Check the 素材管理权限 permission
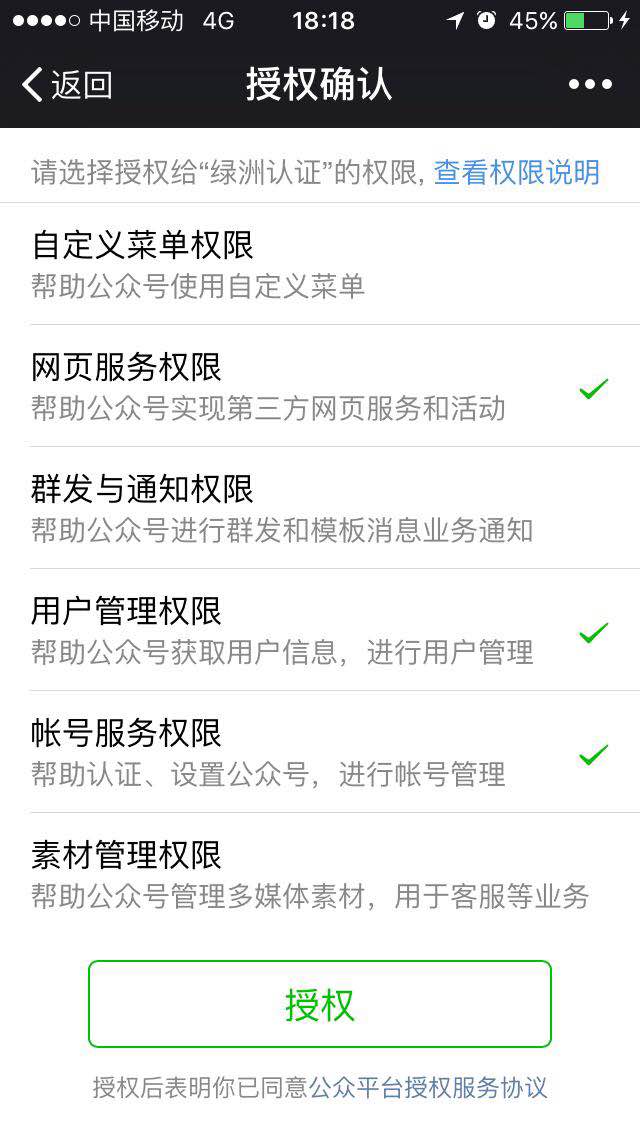The width and height of the screenshot is (640, 1136). [x=320, y=875]
